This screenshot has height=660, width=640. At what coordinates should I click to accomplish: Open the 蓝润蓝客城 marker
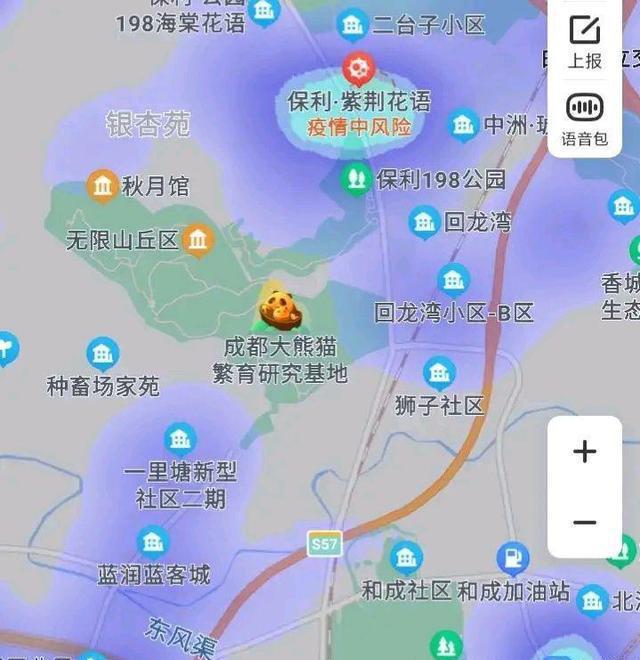pos(153,542)
